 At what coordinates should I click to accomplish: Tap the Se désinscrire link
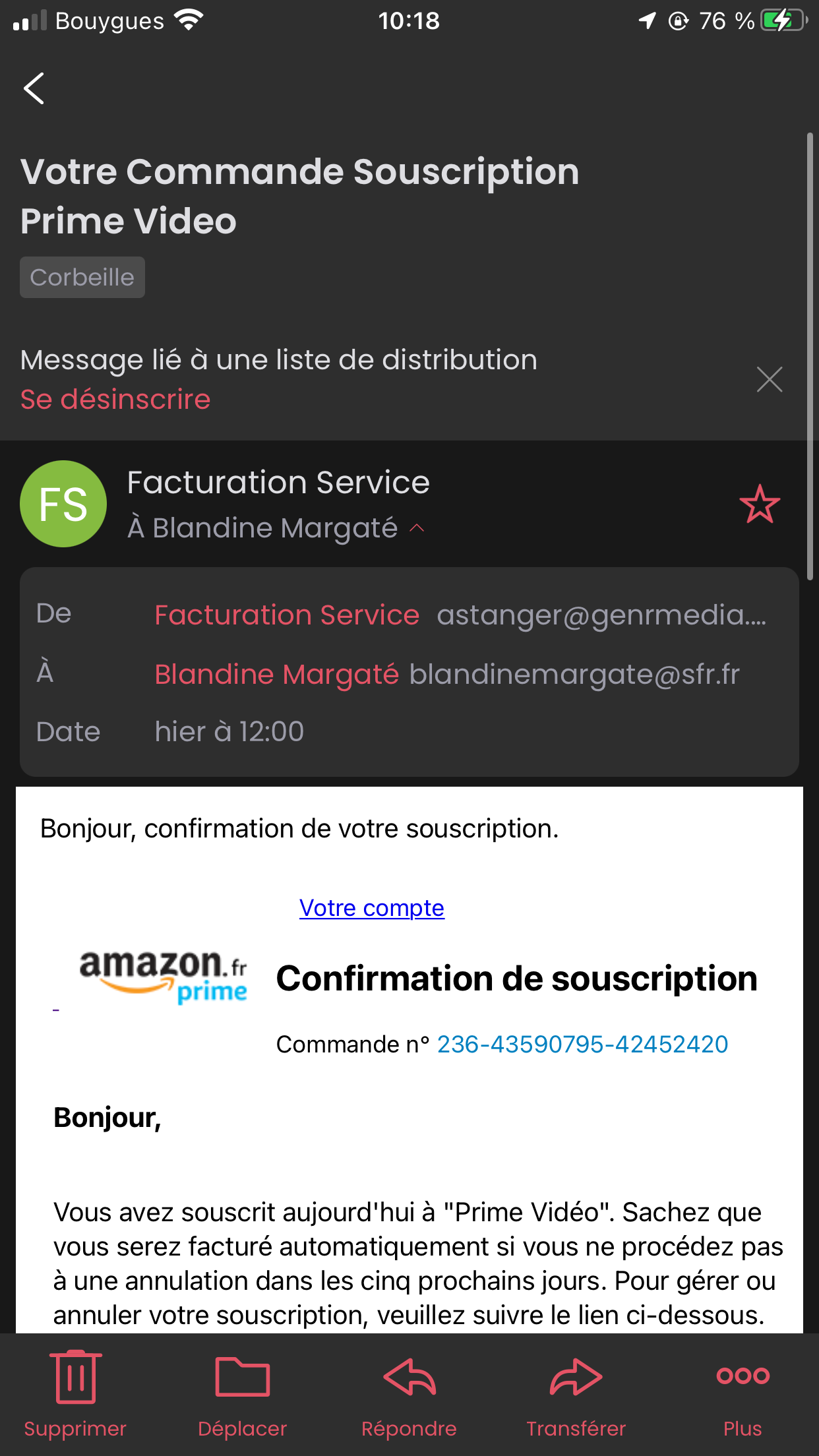pyautogui.click(x=115, y=399)
